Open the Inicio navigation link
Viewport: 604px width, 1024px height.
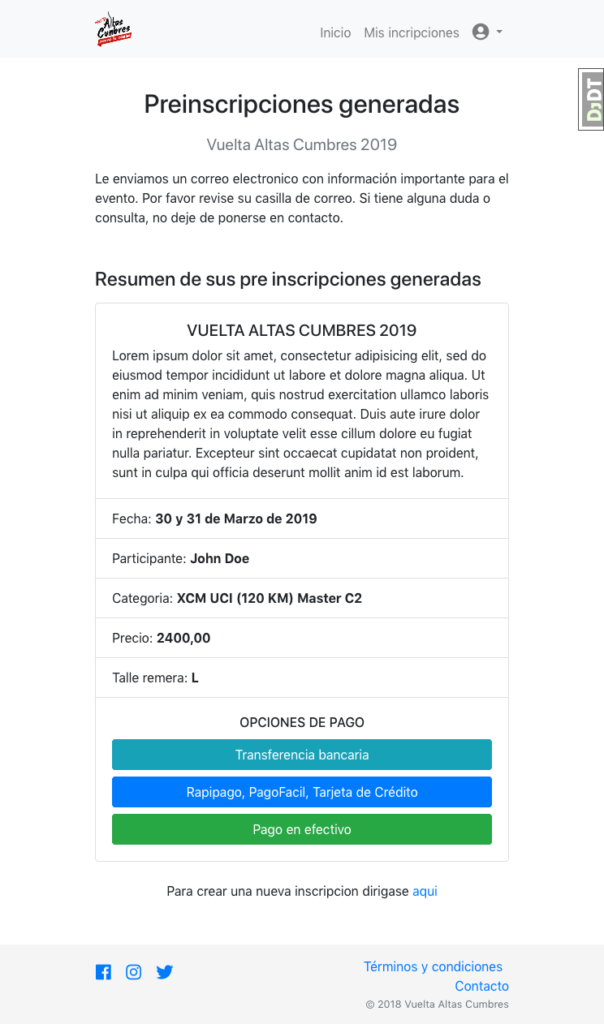[x=335, y=33]
